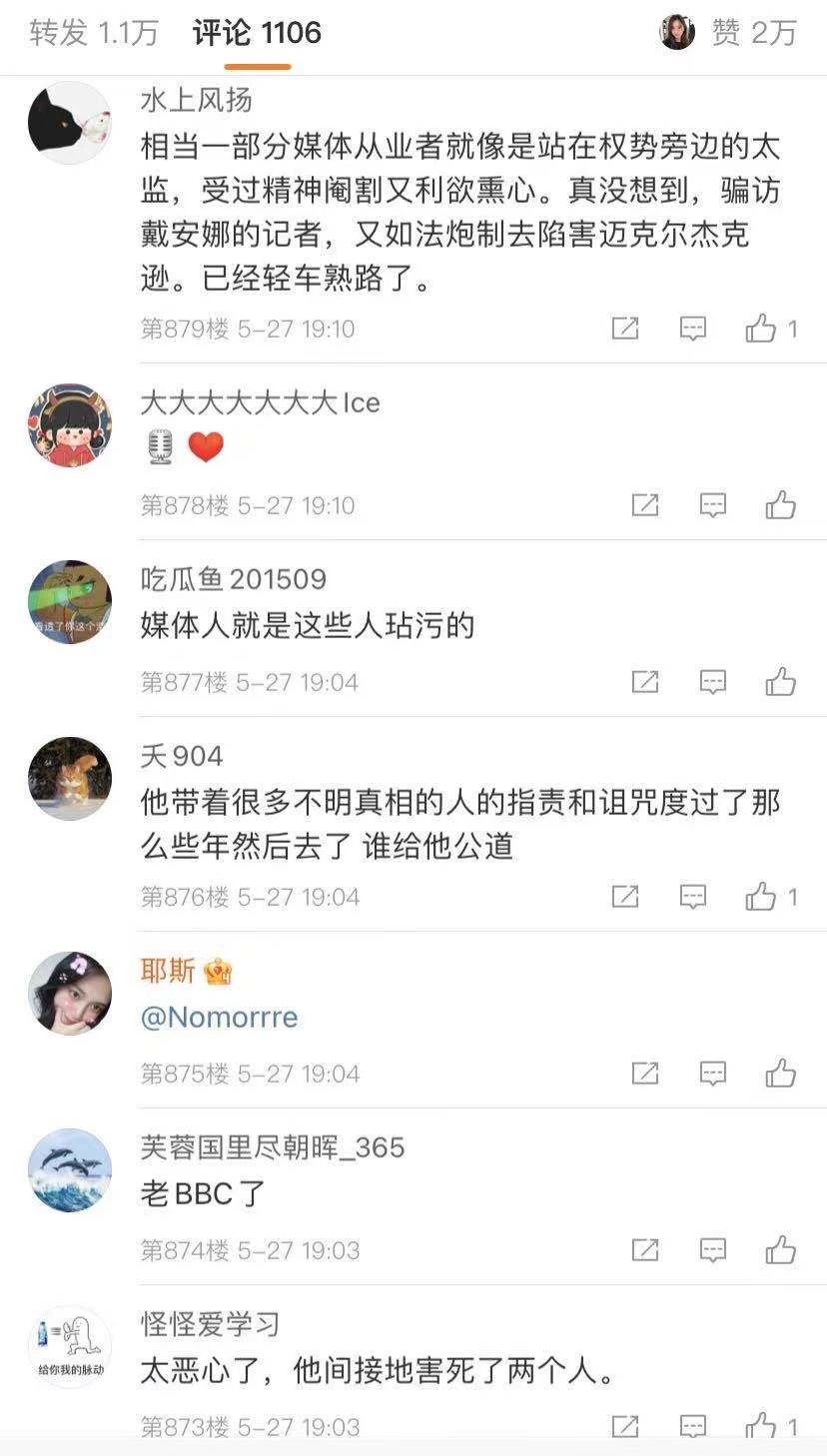Open the @Nomorrre mention link
Screen dimensions: 827x1456
(x=219, y=1017)
